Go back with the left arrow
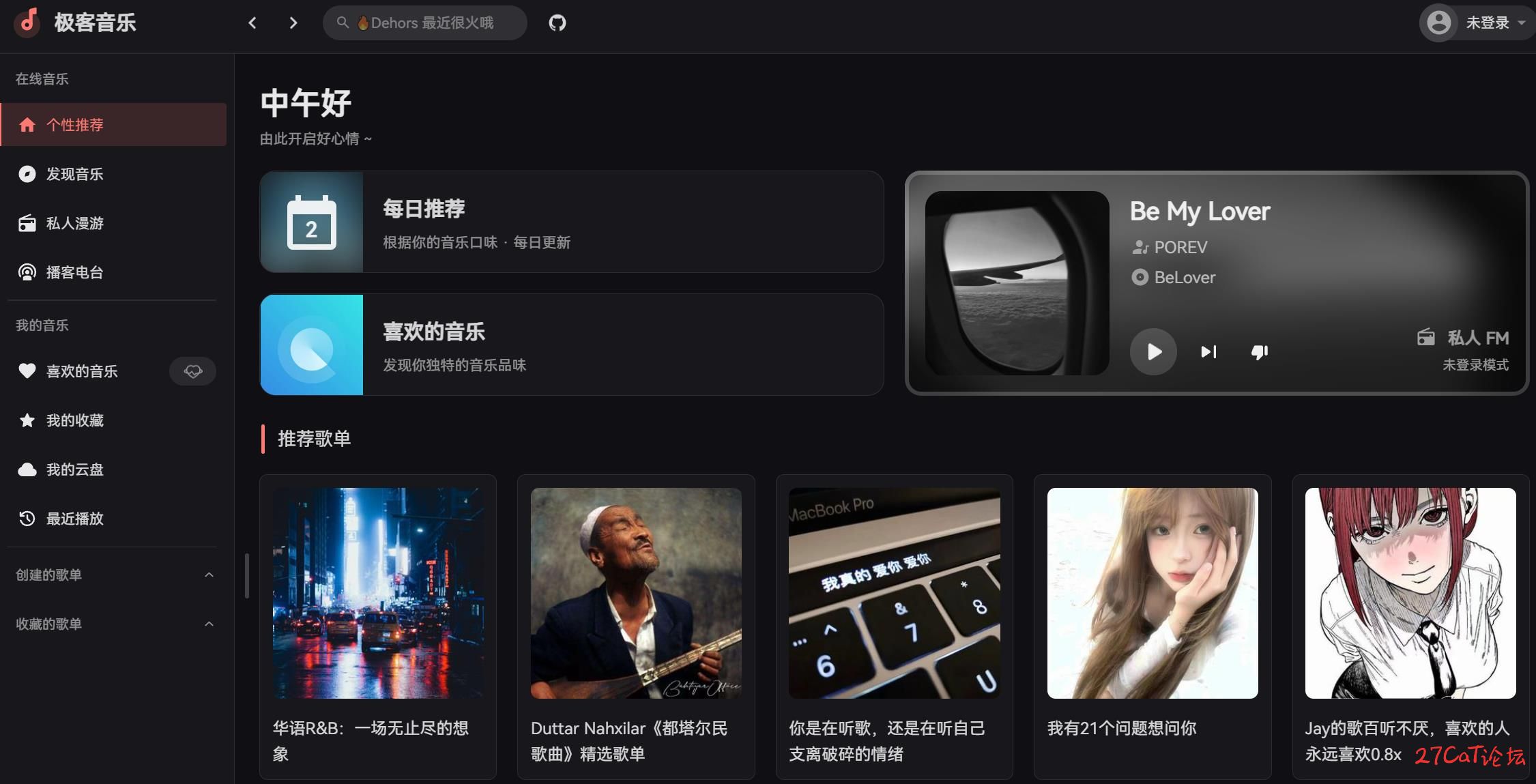1536x784 pixels. [252, 23]
